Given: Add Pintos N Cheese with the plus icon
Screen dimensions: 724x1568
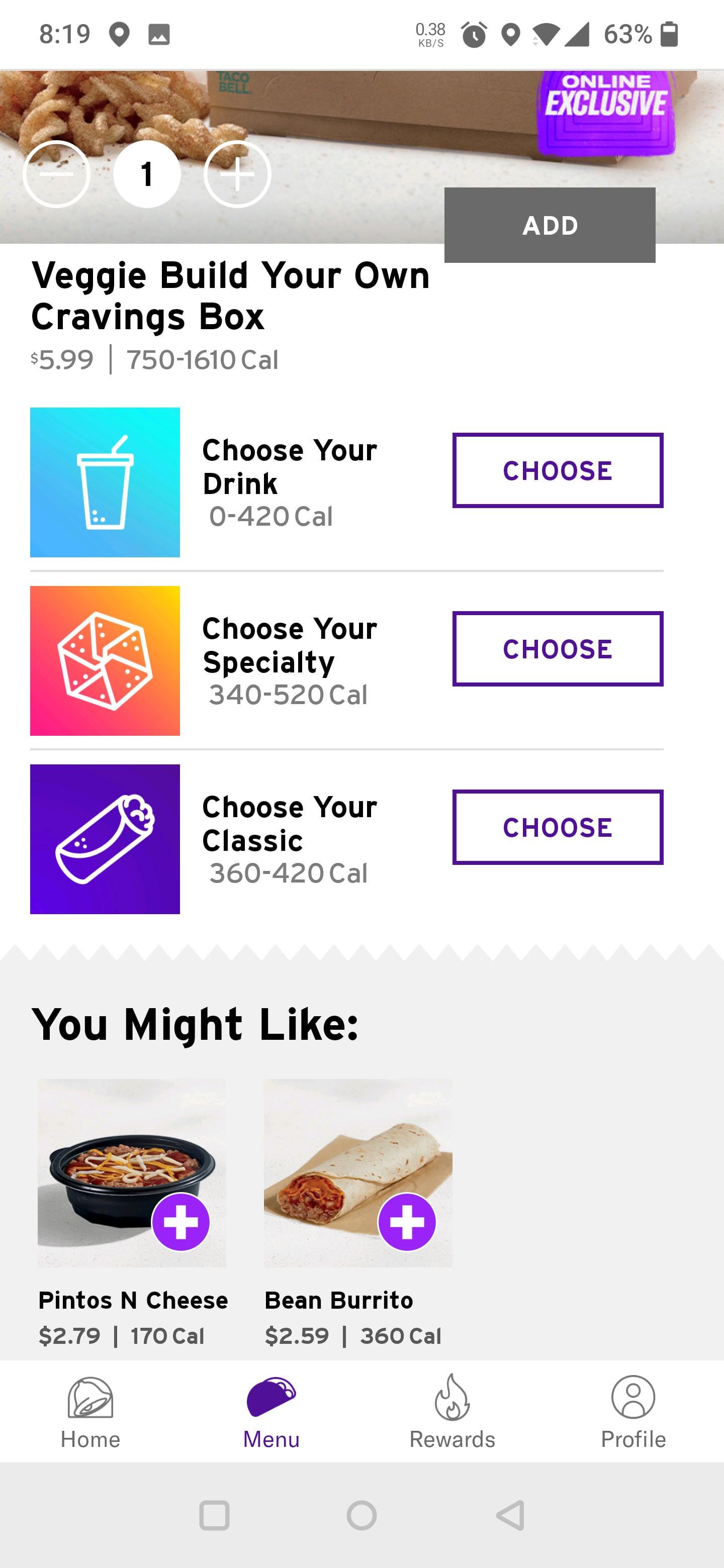Looking at the screenshot, I should pos(181,1222).
